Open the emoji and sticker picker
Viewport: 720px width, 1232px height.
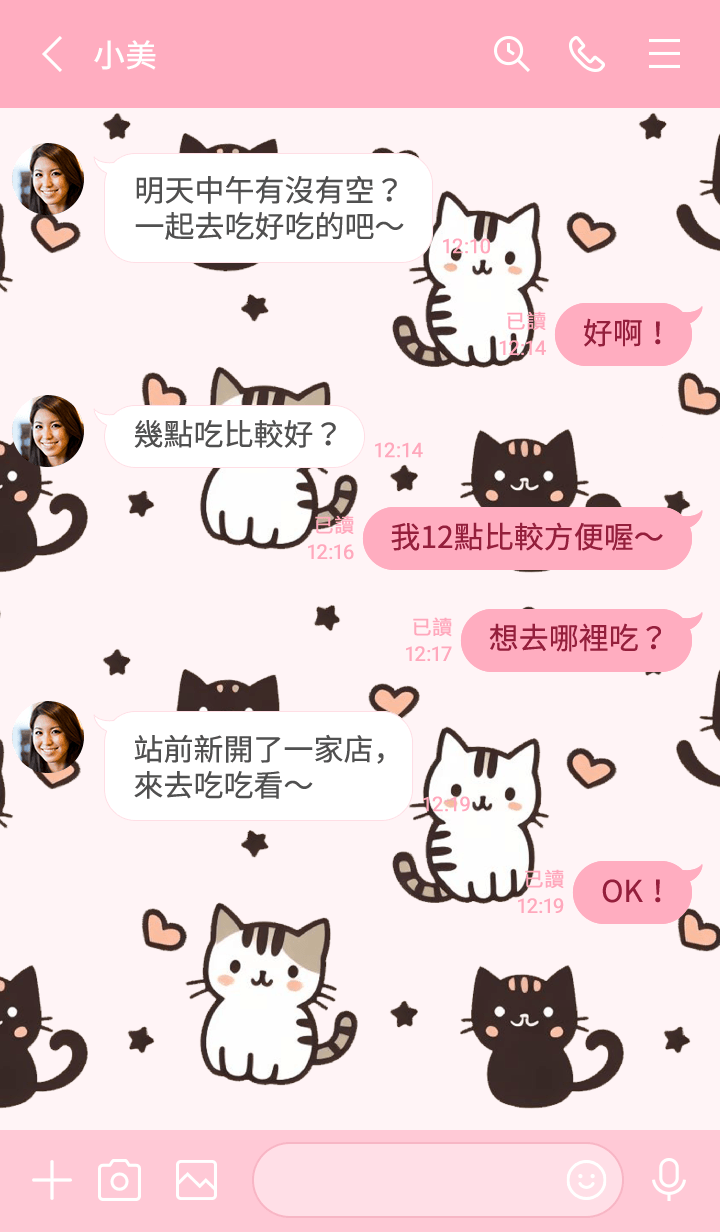[587, 1181]
